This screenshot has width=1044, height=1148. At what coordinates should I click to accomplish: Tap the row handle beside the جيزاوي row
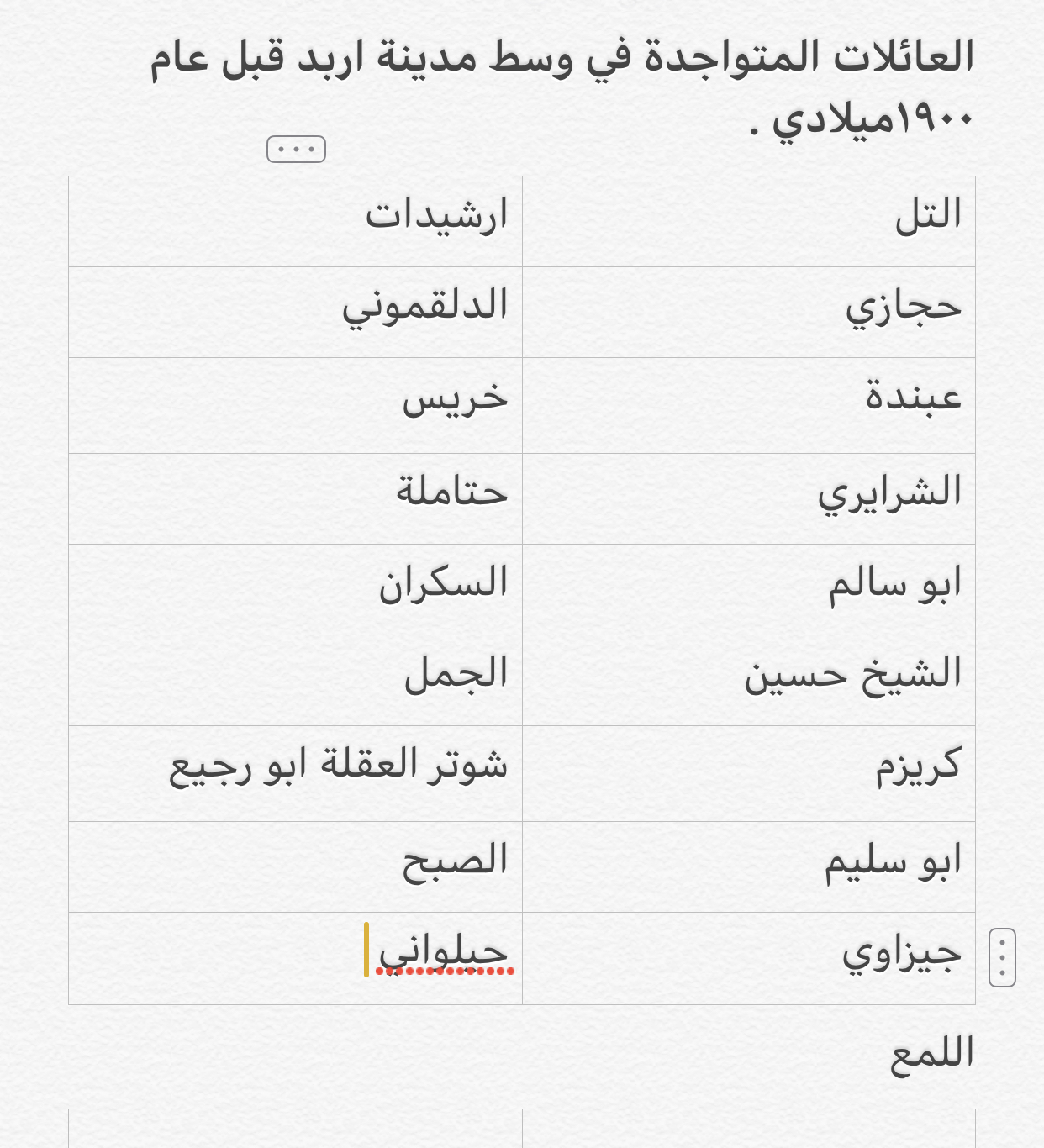coord(1002,957)
